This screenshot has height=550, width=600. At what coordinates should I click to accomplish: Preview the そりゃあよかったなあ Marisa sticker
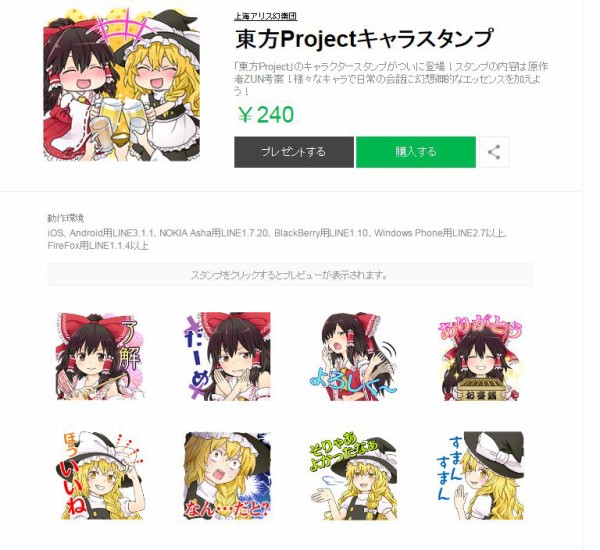358,475
